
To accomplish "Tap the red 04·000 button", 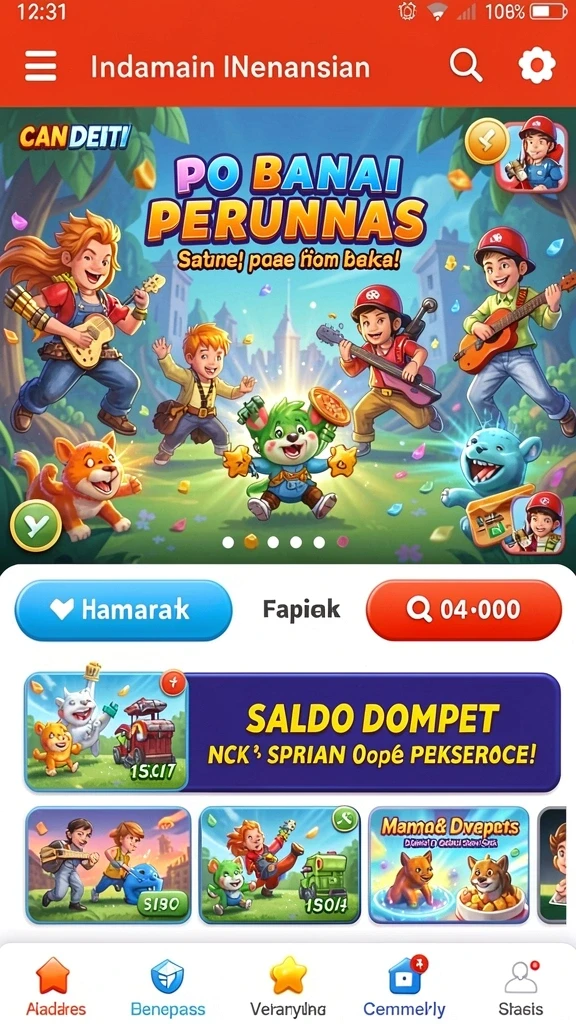I will [x=464, y=610].
